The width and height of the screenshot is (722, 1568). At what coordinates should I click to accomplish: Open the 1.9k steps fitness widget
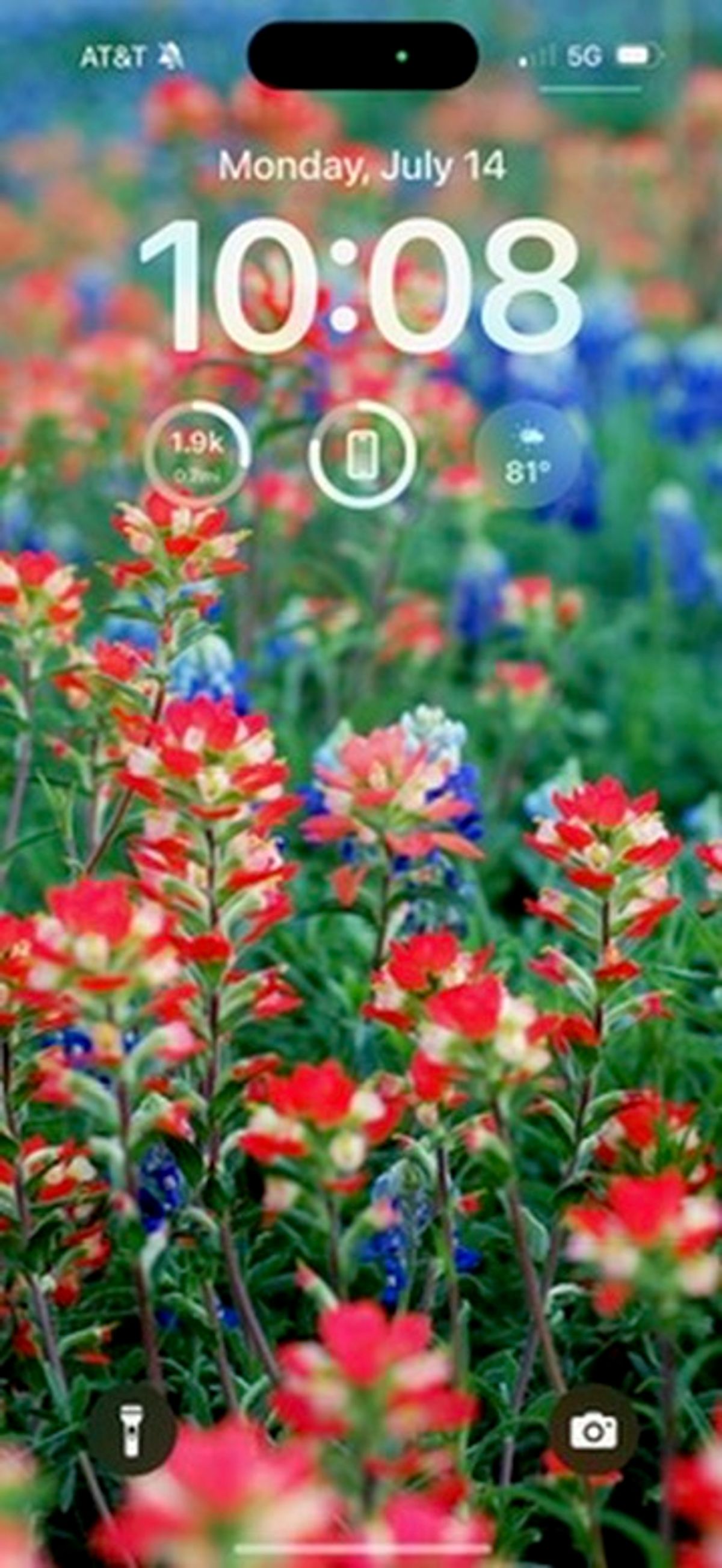coord(197,455)
